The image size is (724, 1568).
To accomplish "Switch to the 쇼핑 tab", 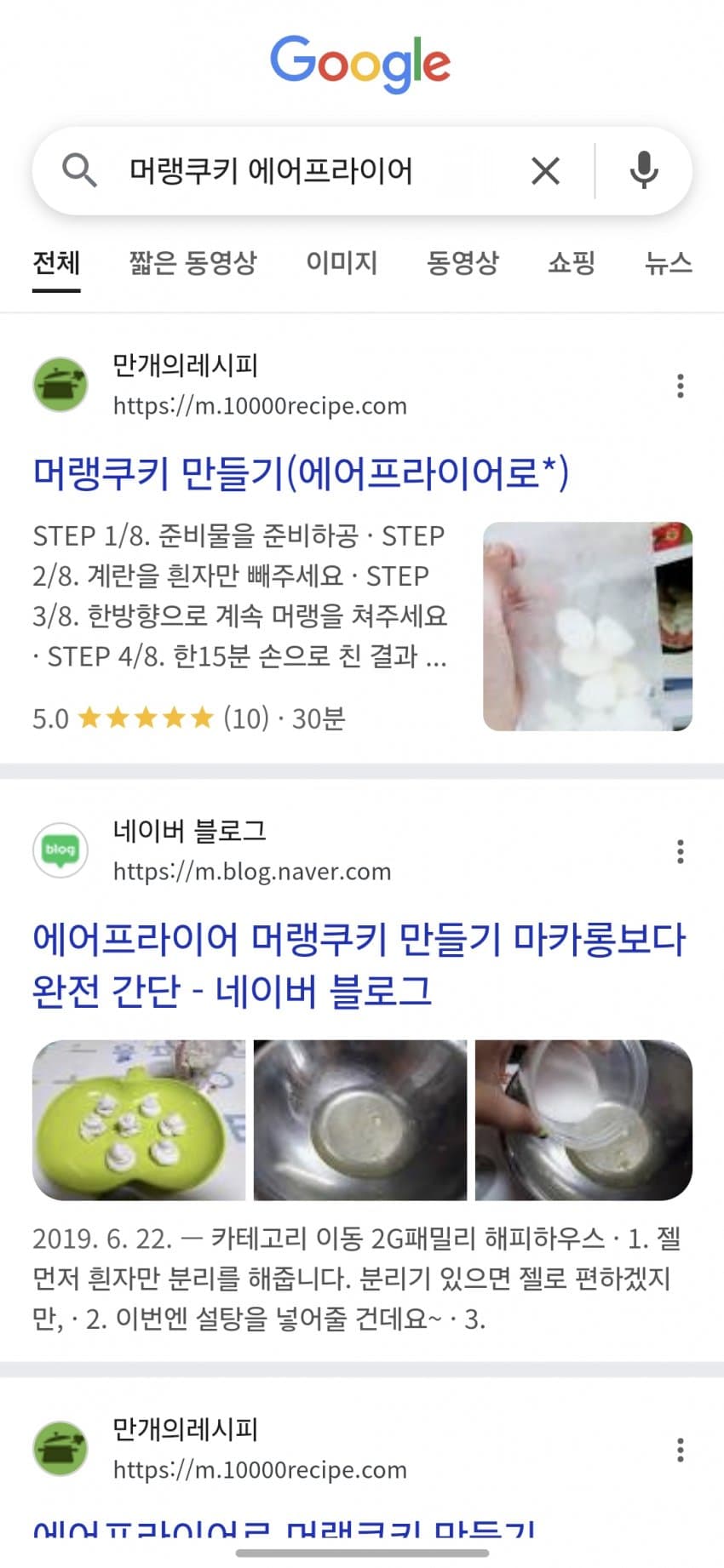I will [x=571, y=262].
